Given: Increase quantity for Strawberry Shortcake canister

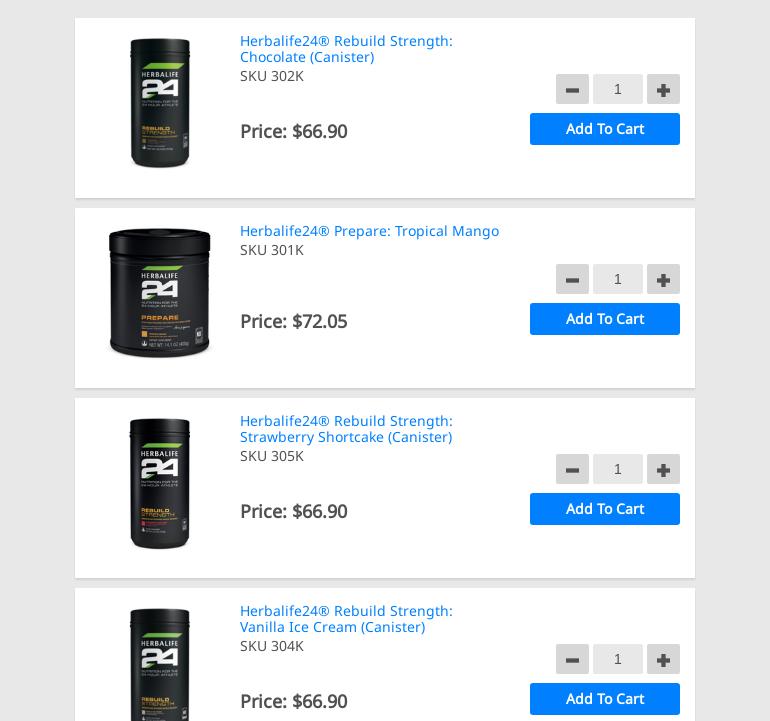Looking at the screenshot, I should (663, 469).
